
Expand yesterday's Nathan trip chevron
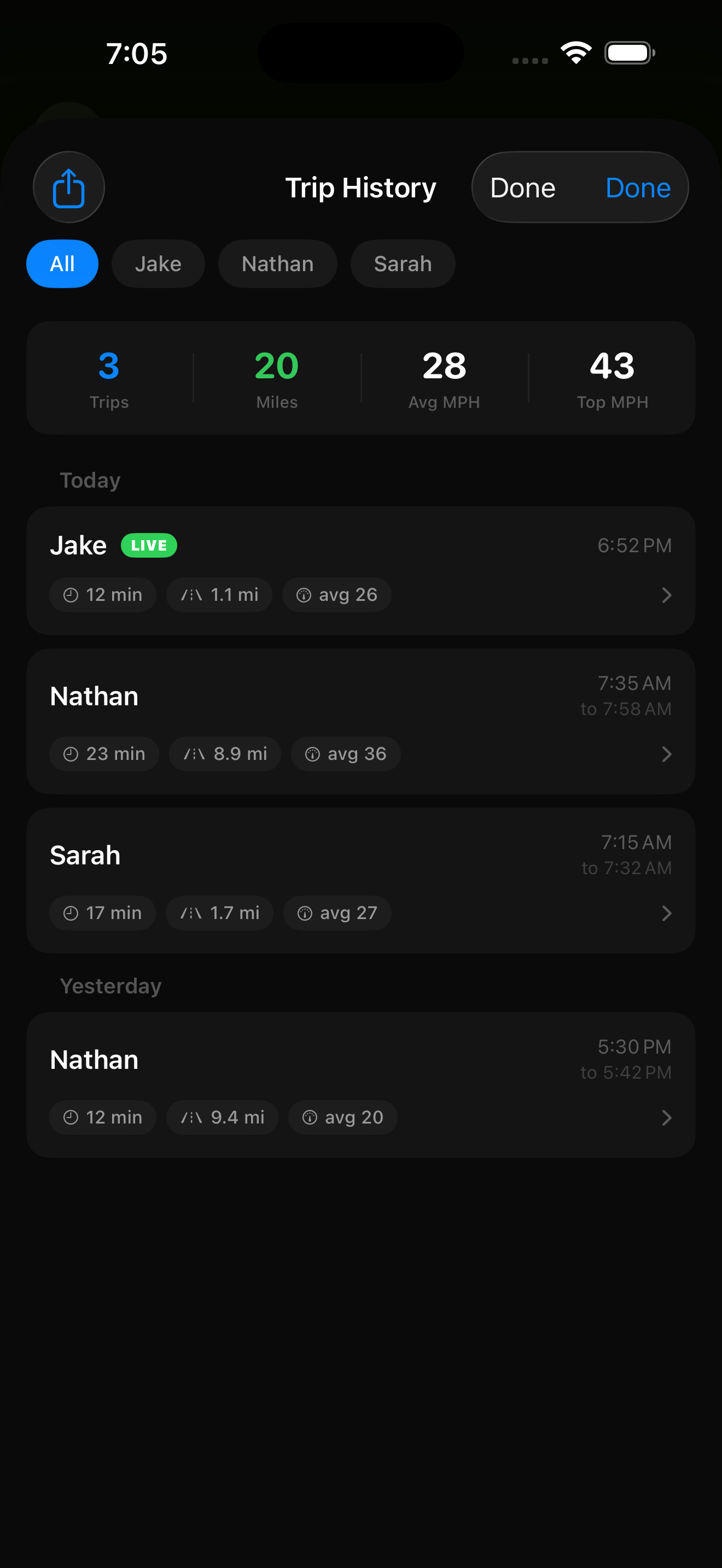tap(667, 1117)
